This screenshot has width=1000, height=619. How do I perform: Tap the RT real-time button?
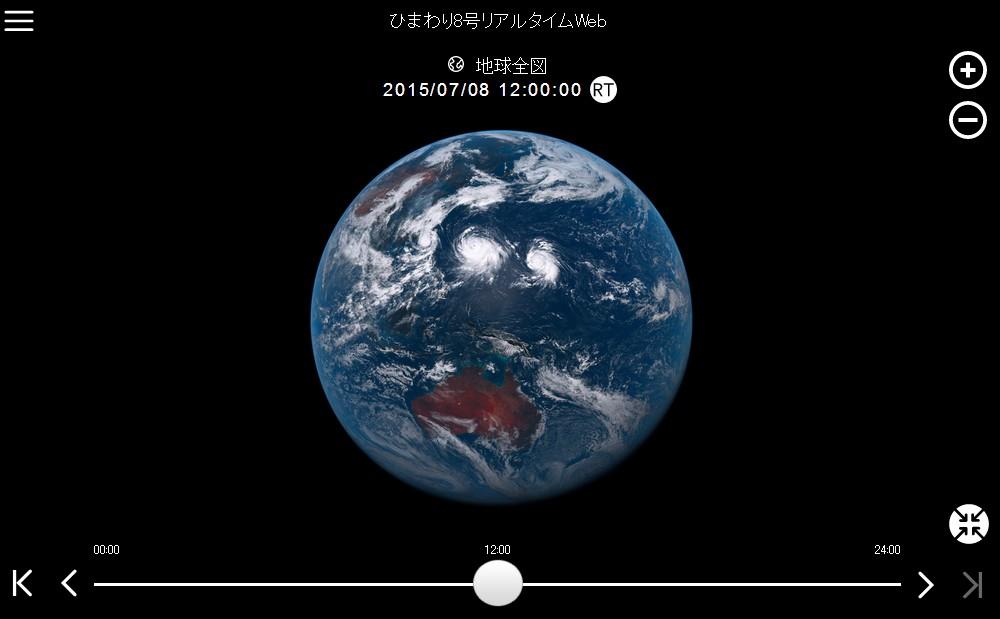pos(603,90)
